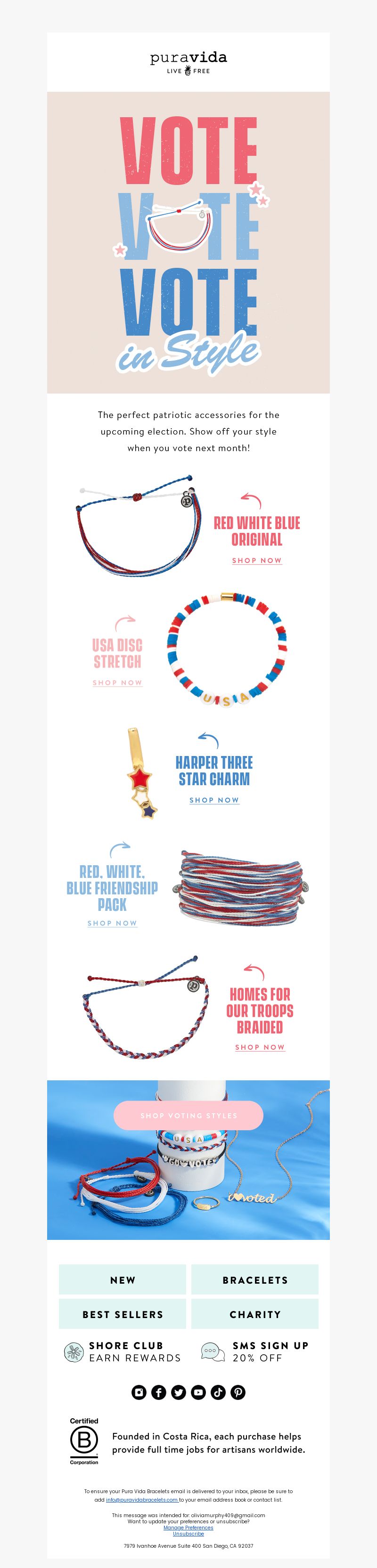Screen dimensions: 377x1568
Task: Follow Shop Now for Red, White, Blue Friendship Pack
Action: tap(112, 923)
